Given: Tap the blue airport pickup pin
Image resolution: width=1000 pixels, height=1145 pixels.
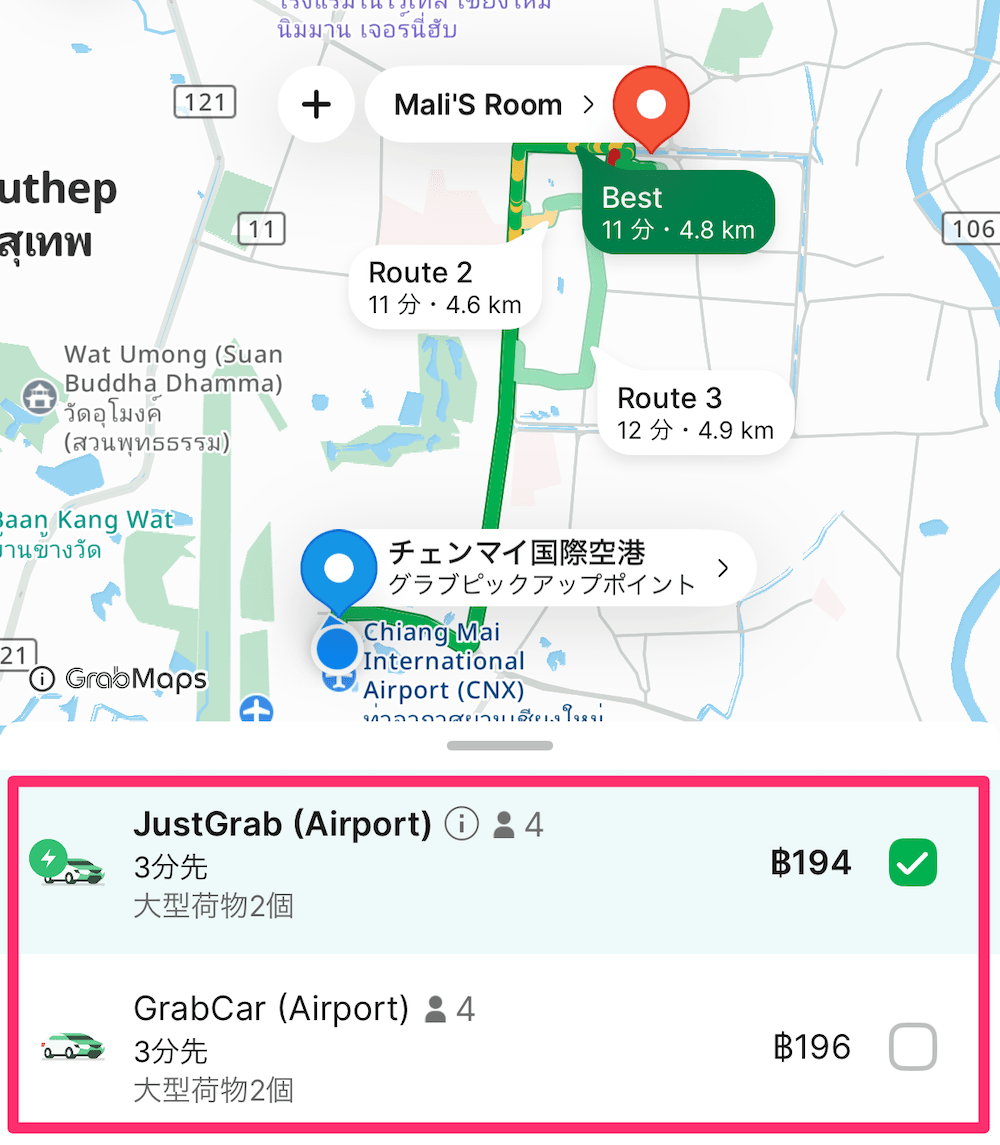Looking at the screenshot, I should tap(338, 565).
